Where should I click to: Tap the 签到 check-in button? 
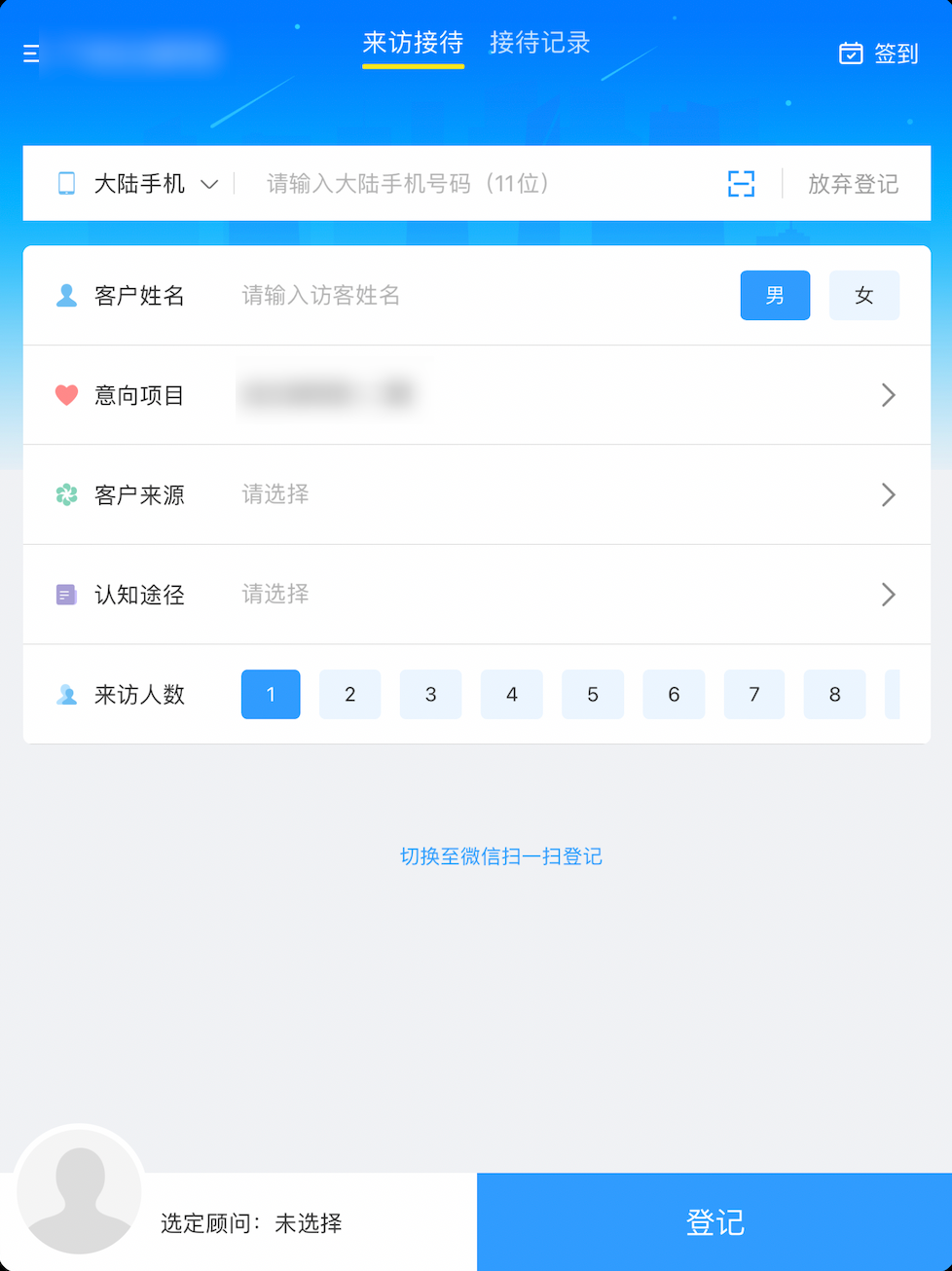point(878,54)
